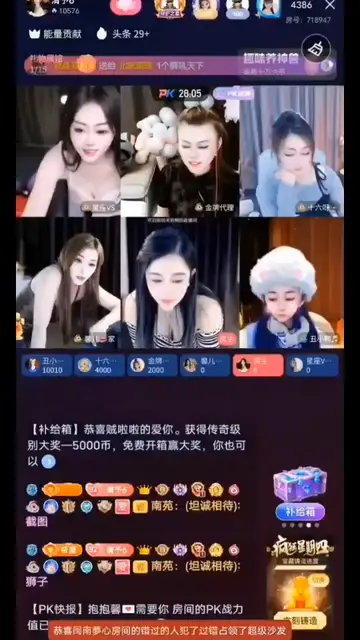Open the 趣味养神兽 banner
This screenshot has width=360, height=640.
(x=287, y=64)
